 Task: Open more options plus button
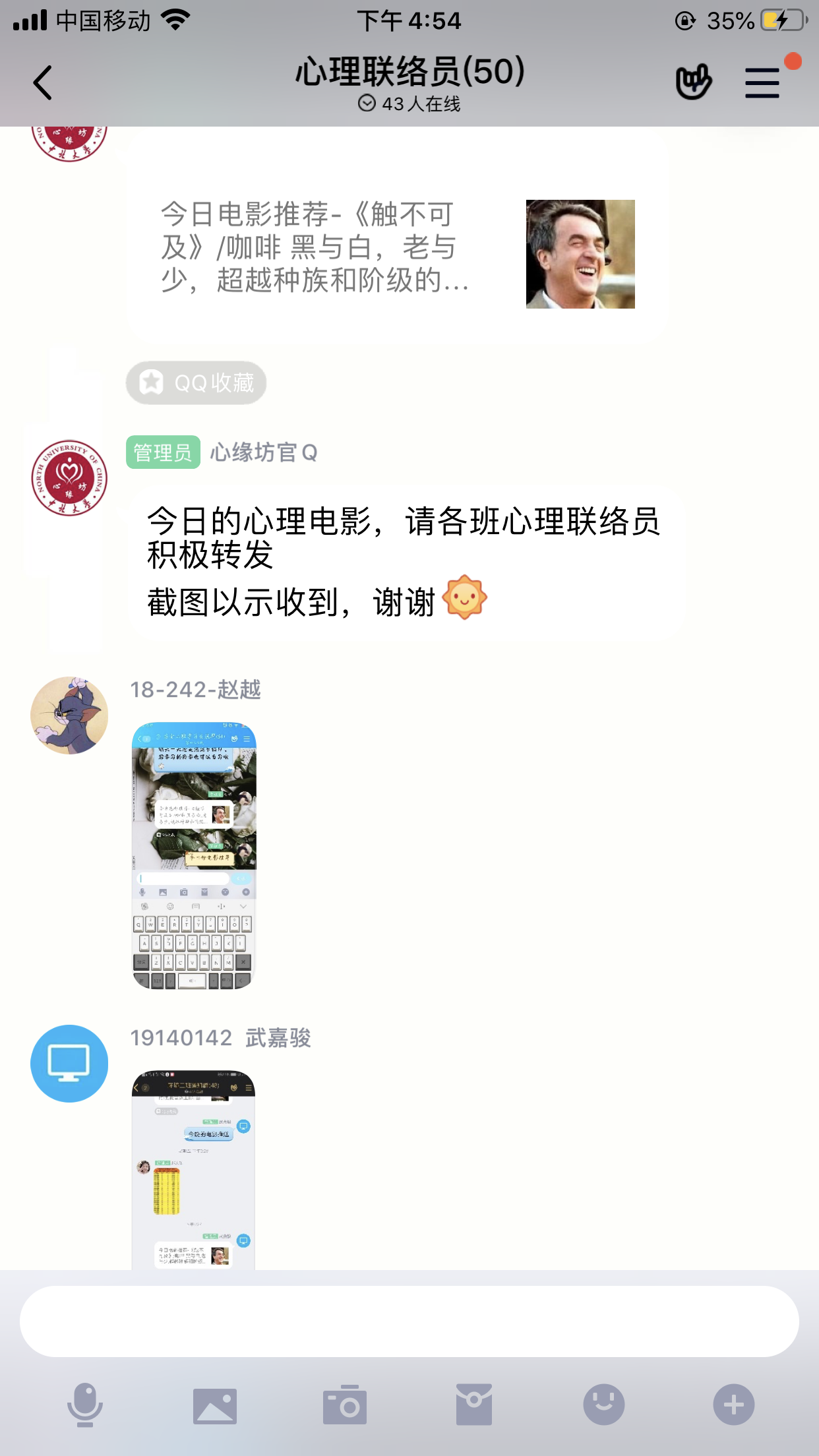point(733,1405)
